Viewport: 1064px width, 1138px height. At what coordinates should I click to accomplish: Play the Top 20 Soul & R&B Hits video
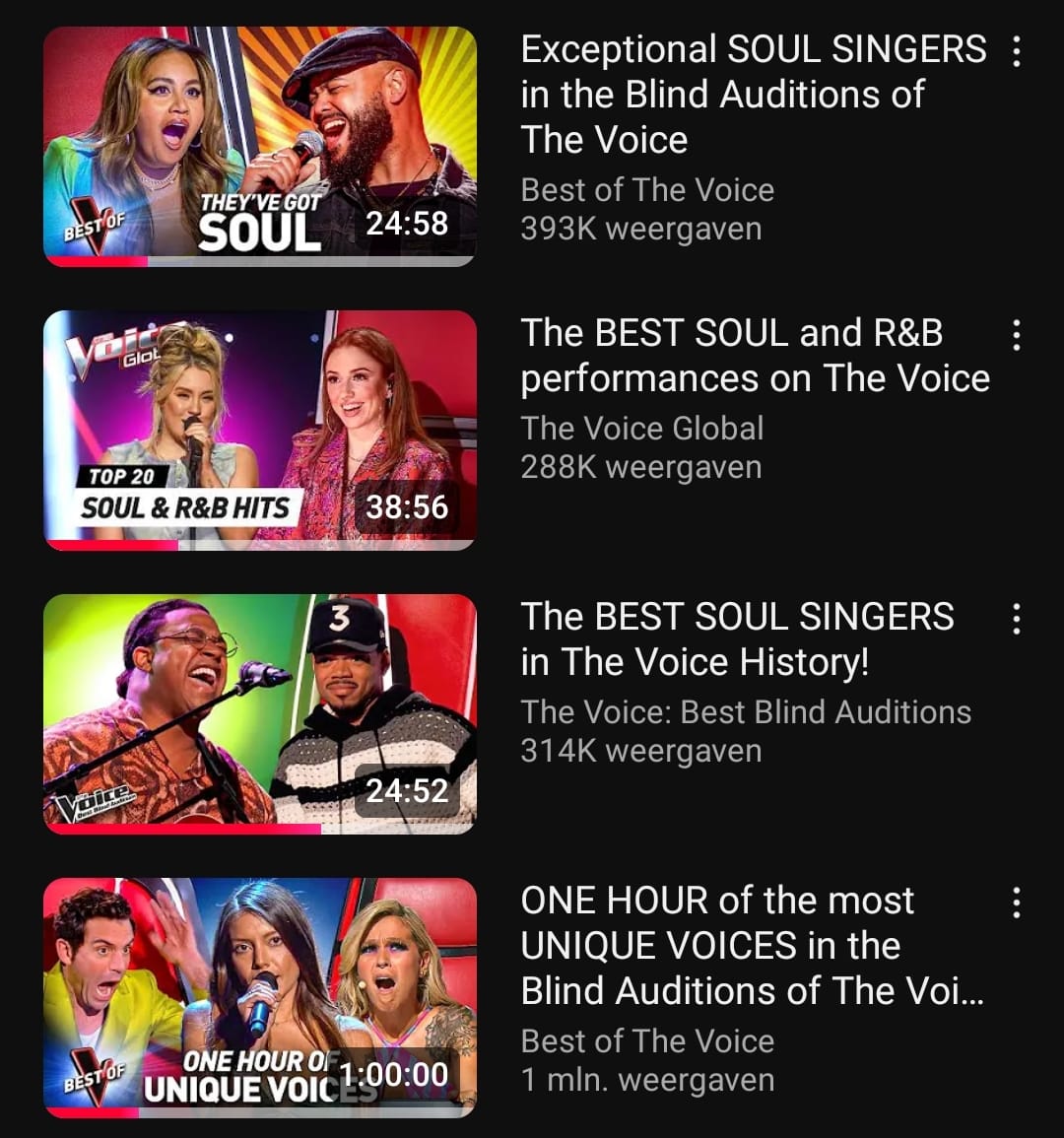tap(260, 430)
